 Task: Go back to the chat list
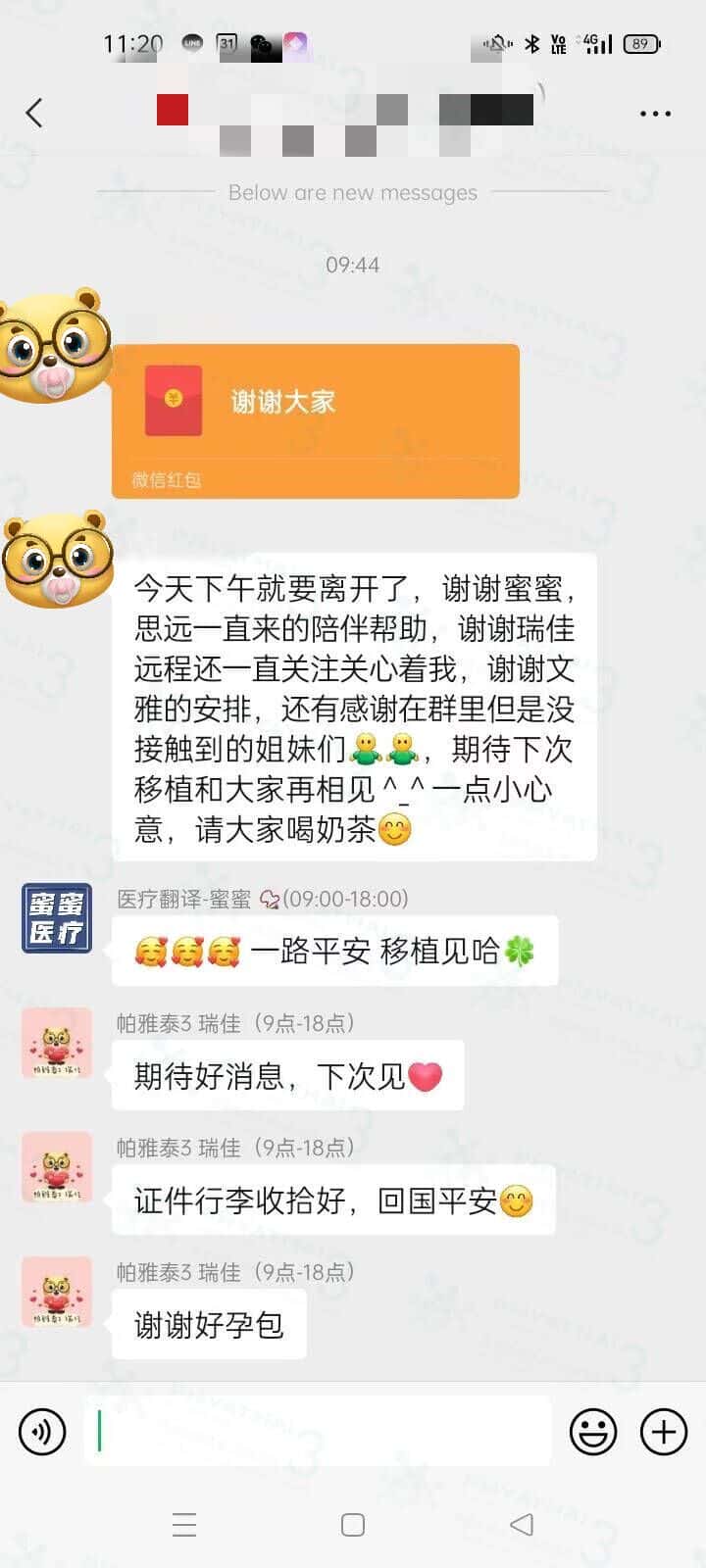(34, 113)
